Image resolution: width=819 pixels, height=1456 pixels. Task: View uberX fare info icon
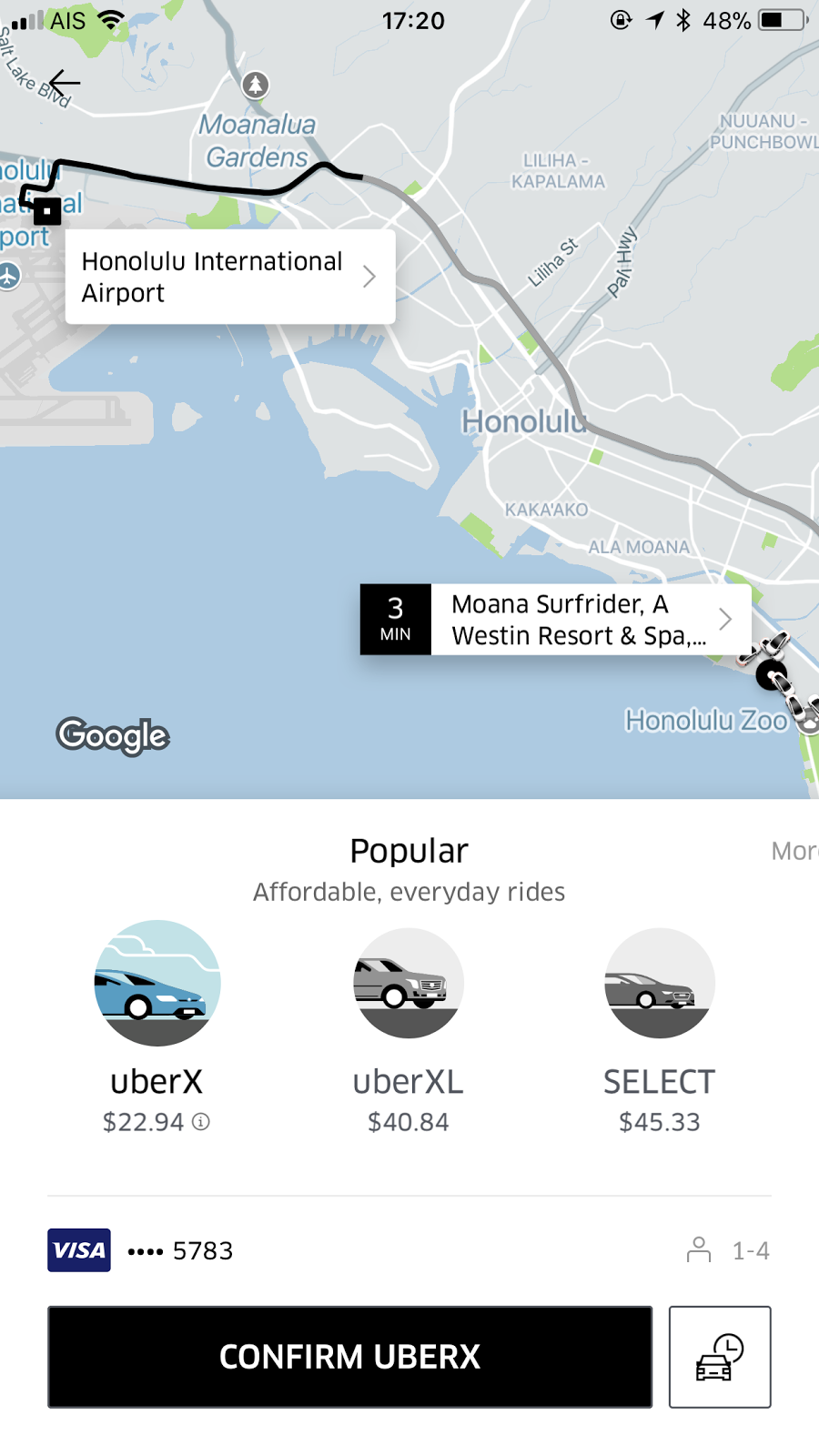(201, 1122)
